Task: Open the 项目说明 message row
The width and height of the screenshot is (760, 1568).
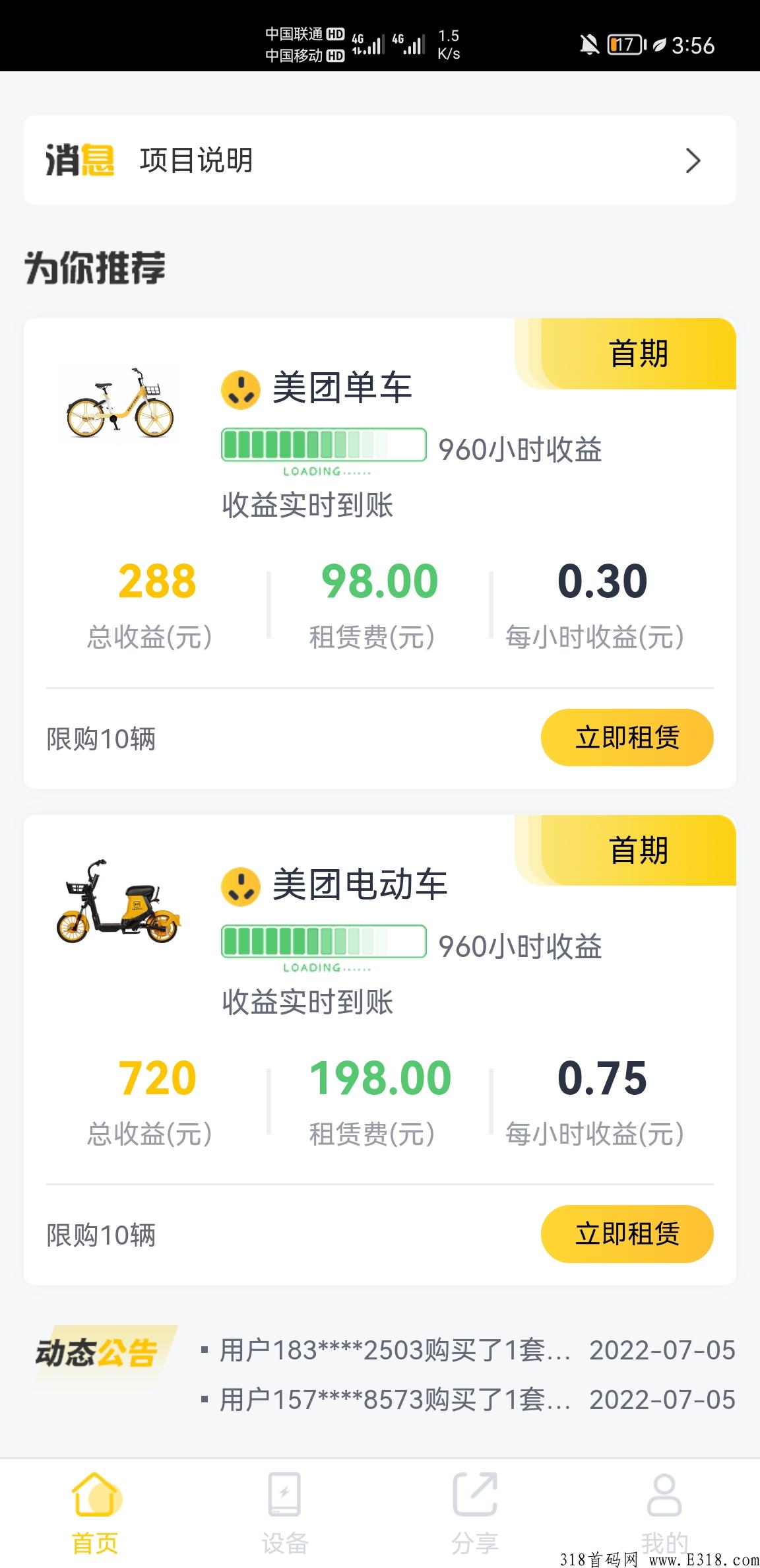Action: (379, 160)
